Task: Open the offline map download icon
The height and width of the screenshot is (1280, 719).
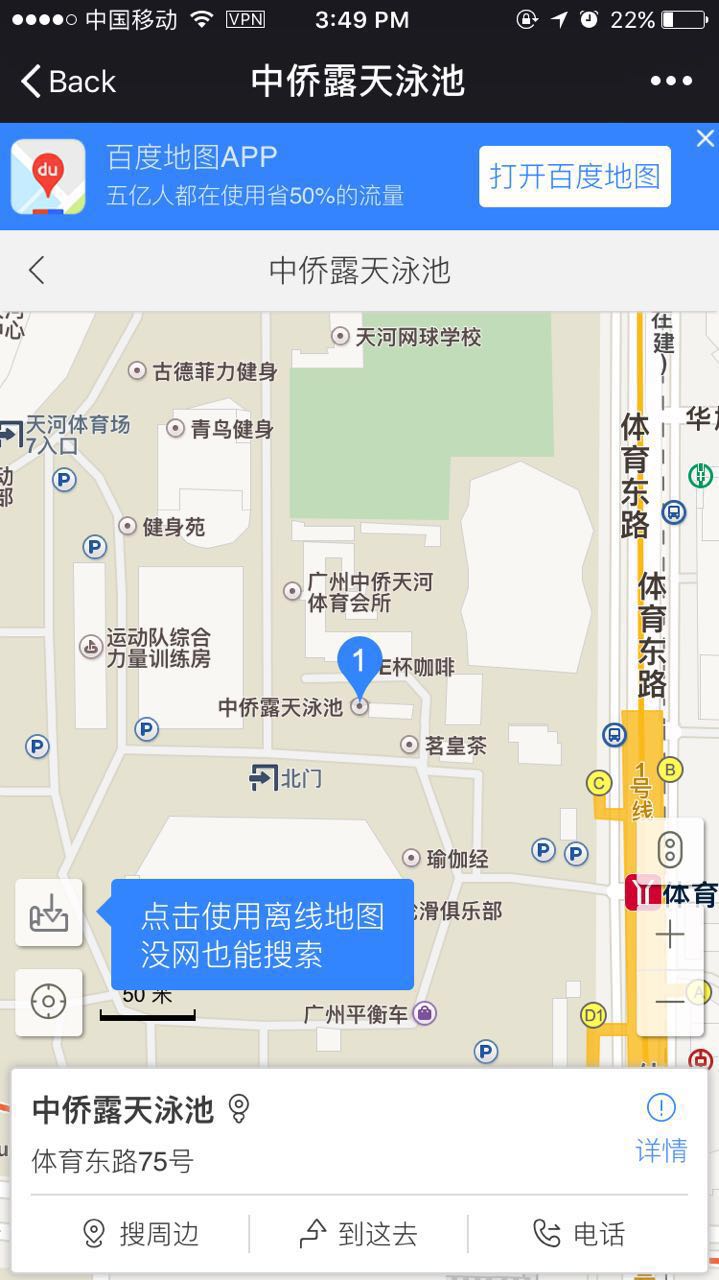Action: [x=49, y=912]
